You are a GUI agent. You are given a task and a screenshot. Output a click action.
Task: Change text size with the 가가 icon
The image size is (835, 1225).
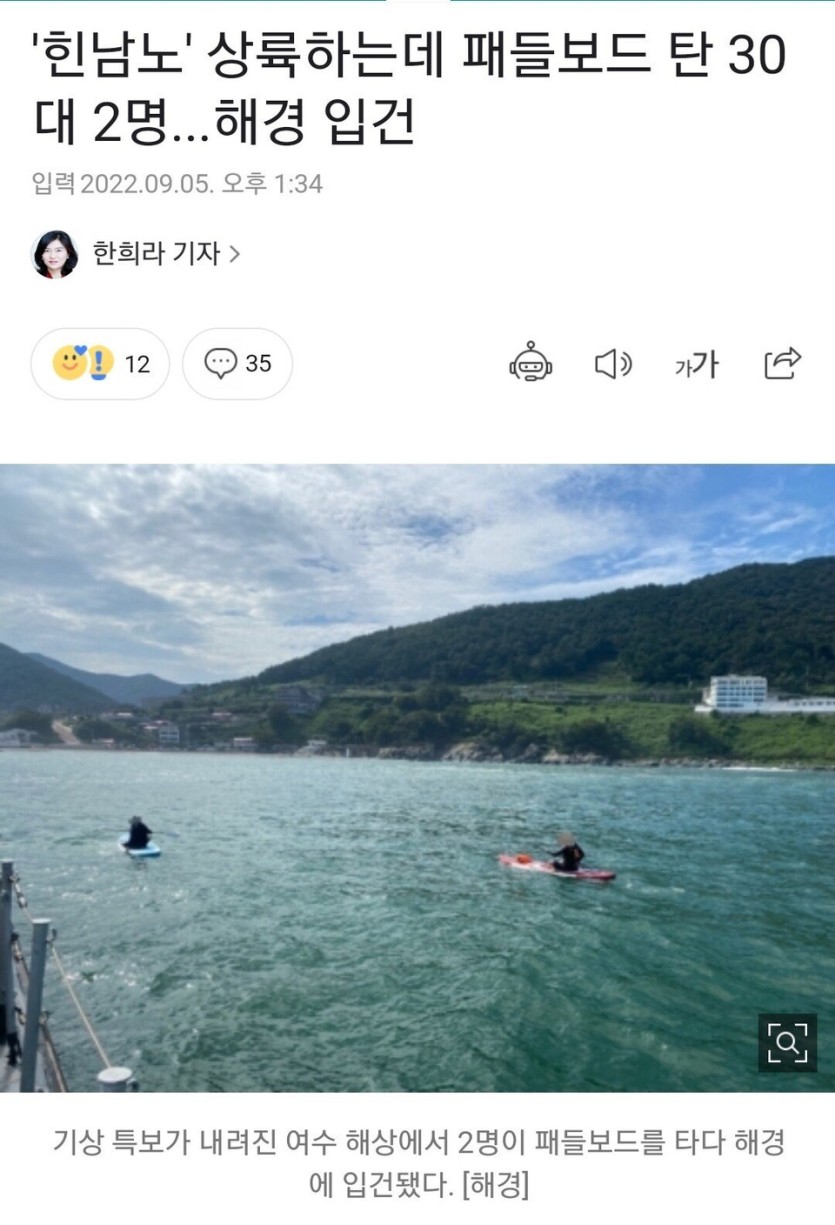click(x=697, y=365)
